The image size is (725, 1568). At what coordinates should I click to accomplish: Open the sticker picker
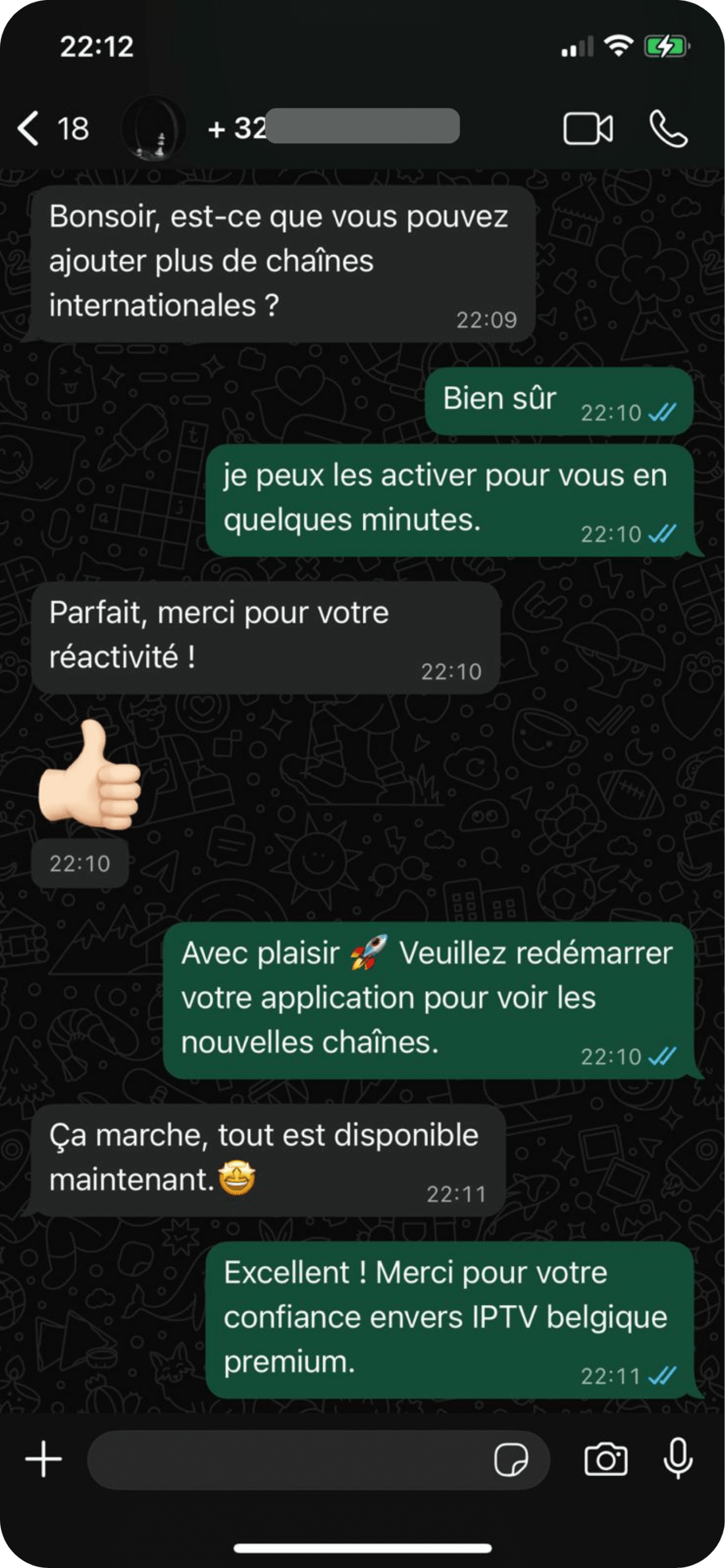coord(511,1460)
